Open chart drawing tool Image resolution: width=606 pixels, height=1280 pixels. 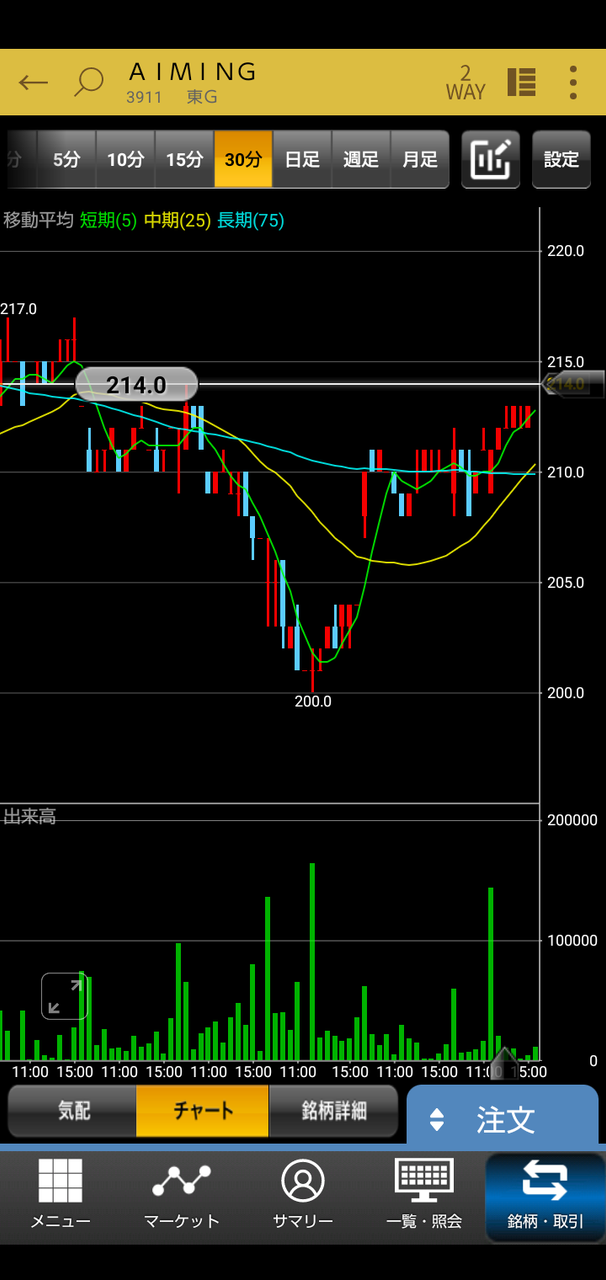pyautogui.click(x=490, y=159)
